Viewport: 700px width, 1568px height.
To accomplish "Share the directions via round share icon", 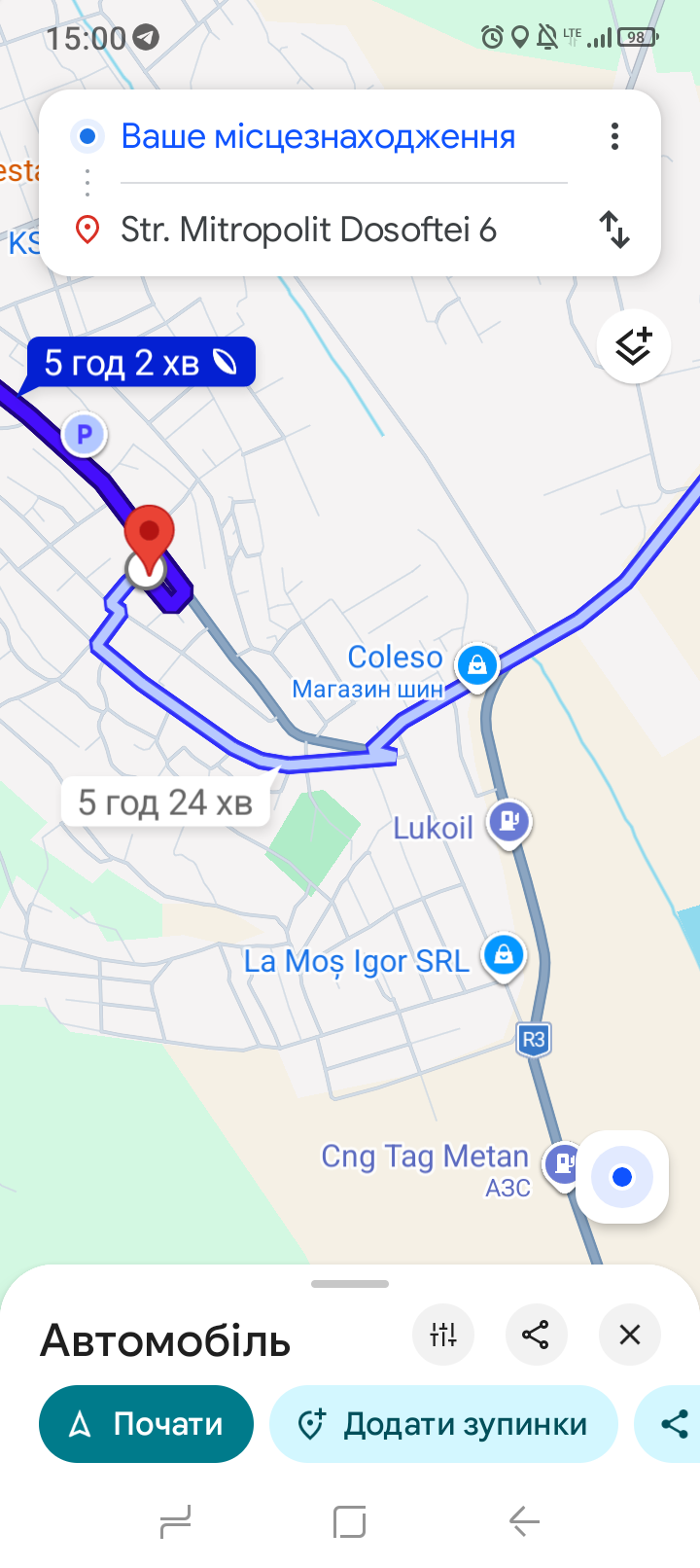I will tap(536, 1335).
